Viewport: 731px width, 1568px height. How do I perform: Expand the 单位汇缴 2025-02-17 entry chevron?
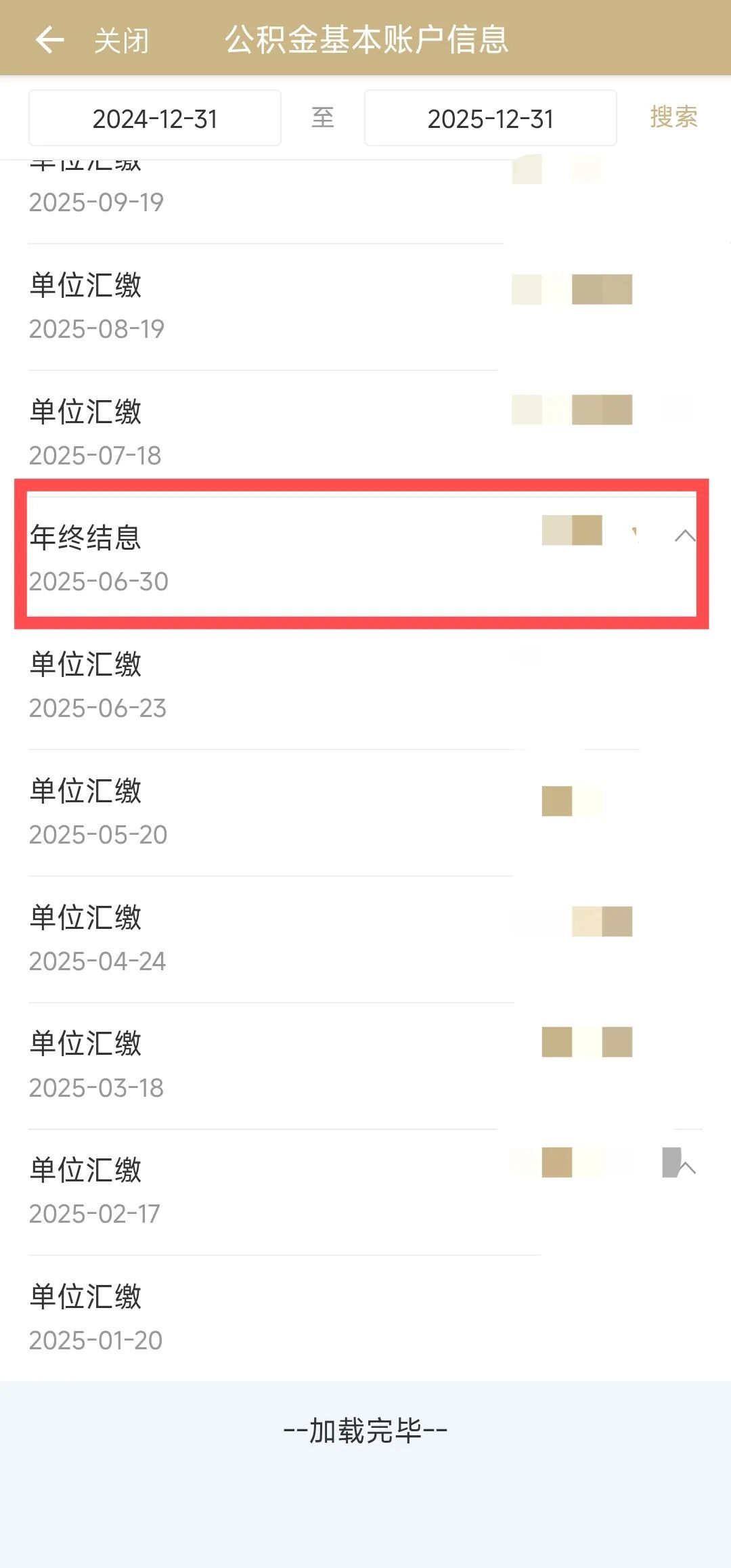[x=686, y=1167]
